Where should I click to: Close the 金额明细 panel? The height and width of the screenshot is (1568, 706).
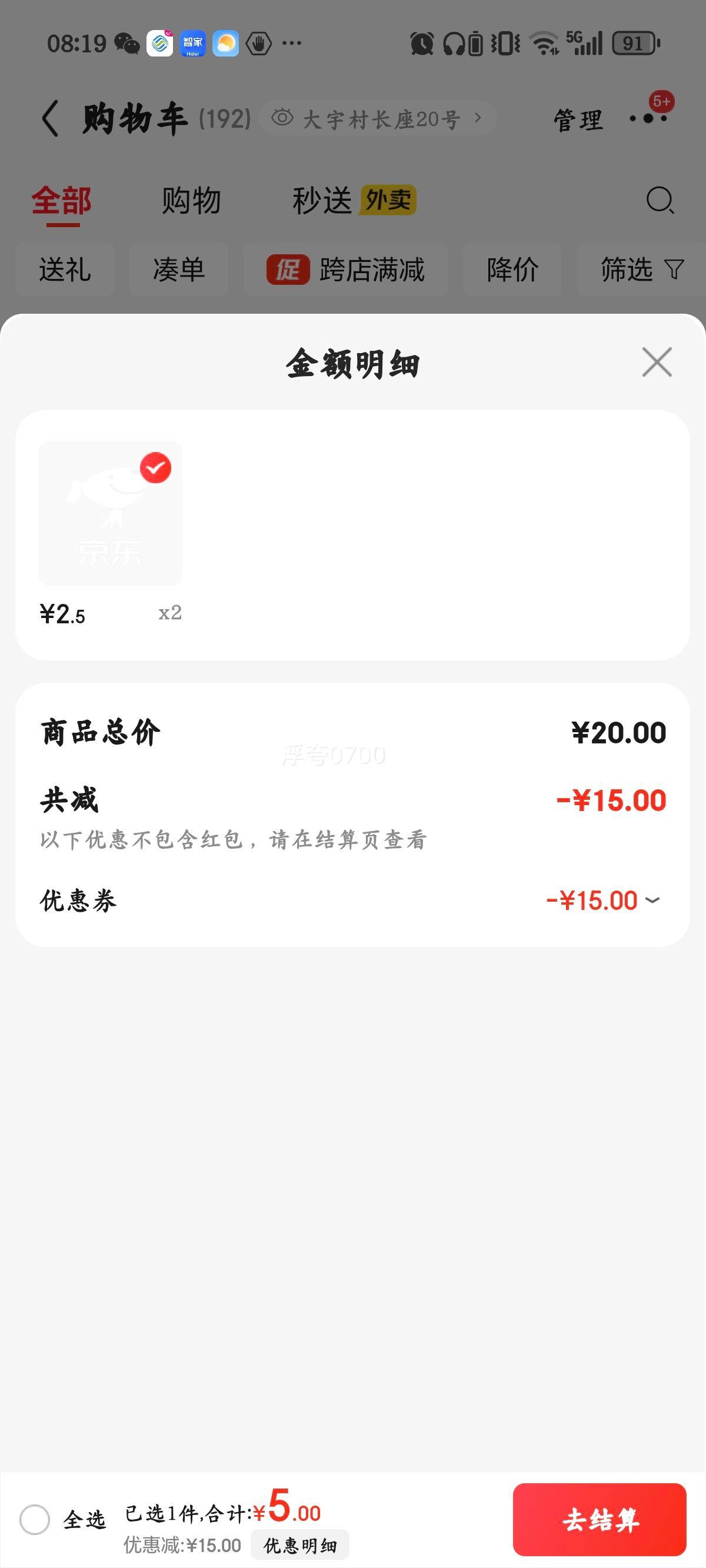(657, 362)
